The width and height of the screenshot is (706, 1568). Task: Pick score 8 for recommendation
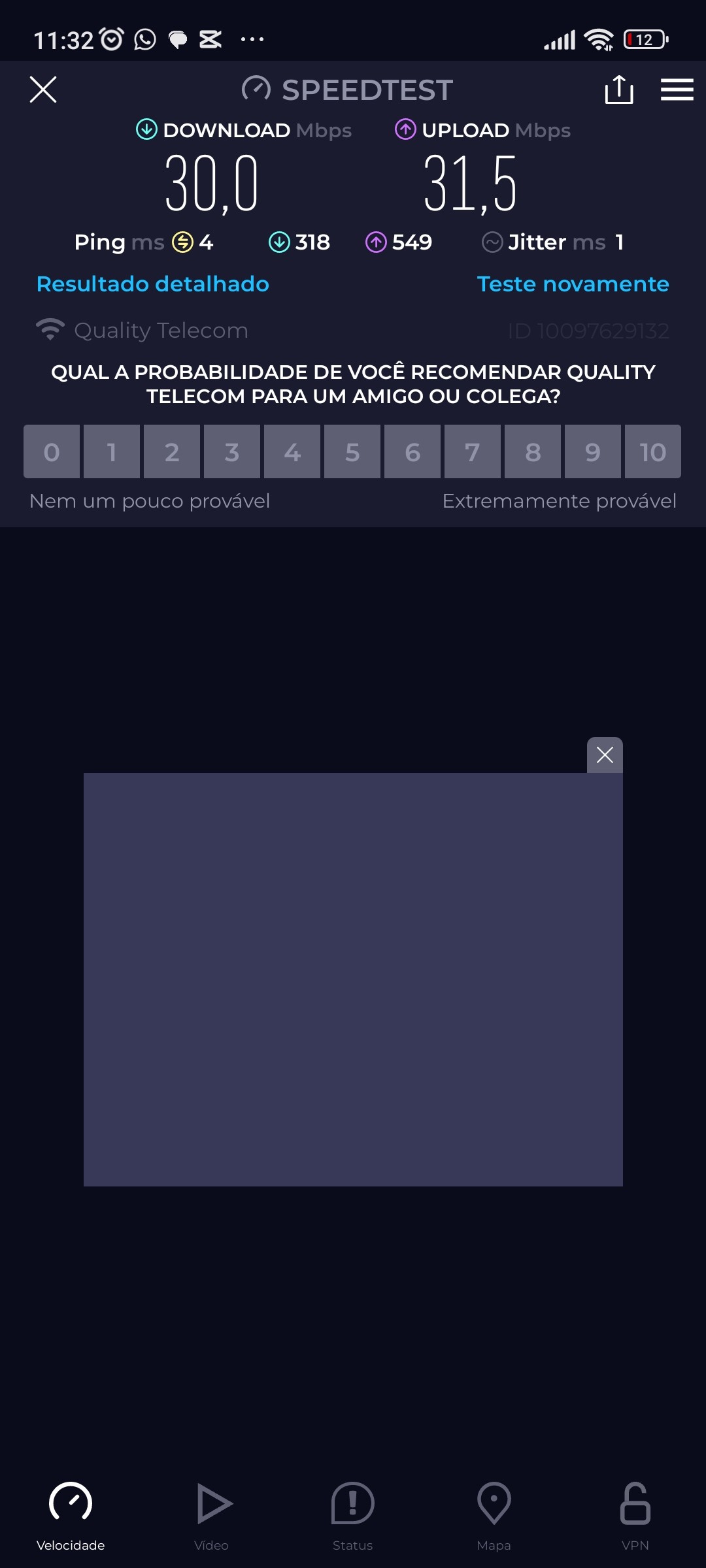point(533,451)
